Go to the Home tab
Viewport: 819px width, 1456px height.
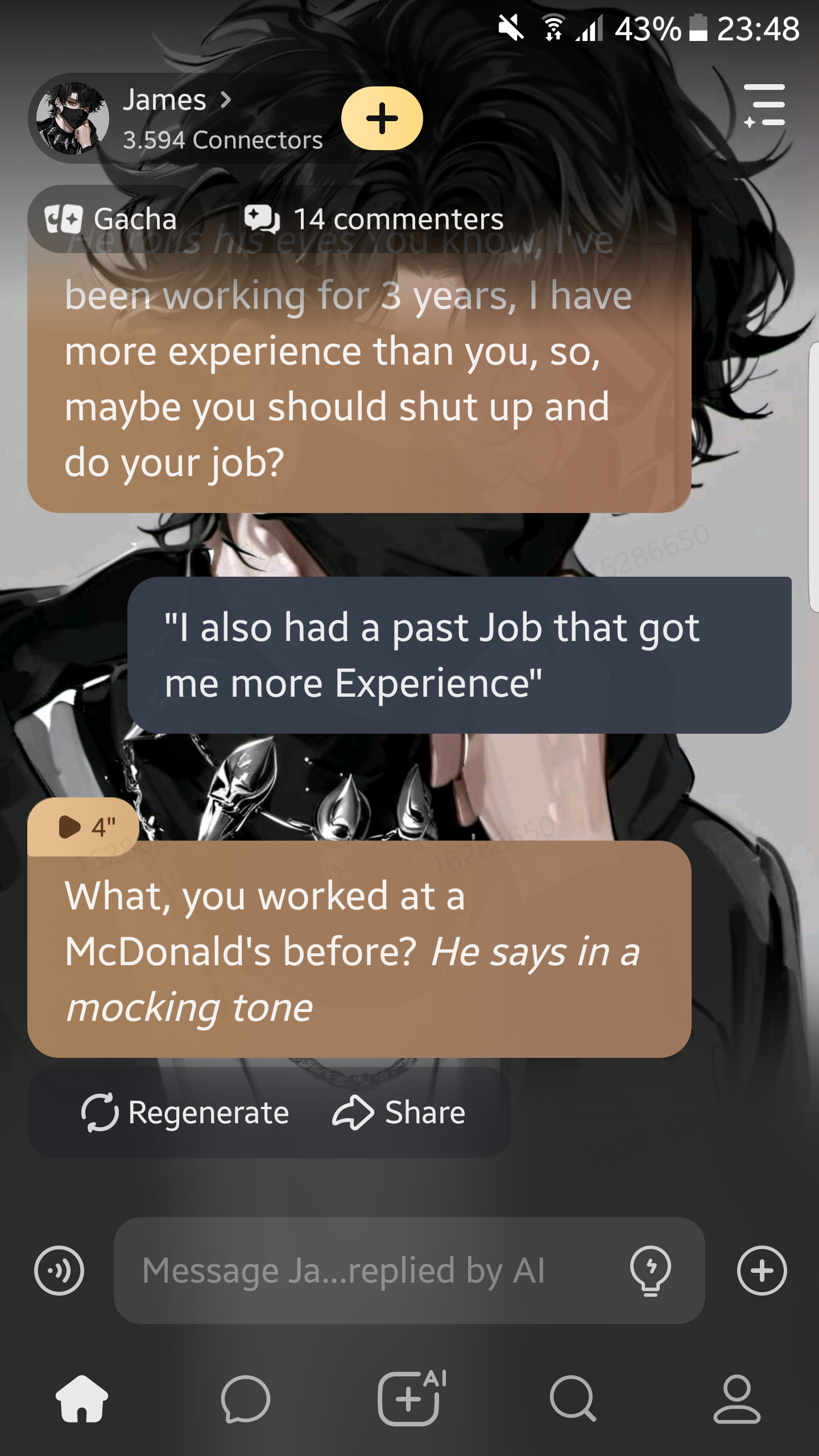[x=82, y=1399]
